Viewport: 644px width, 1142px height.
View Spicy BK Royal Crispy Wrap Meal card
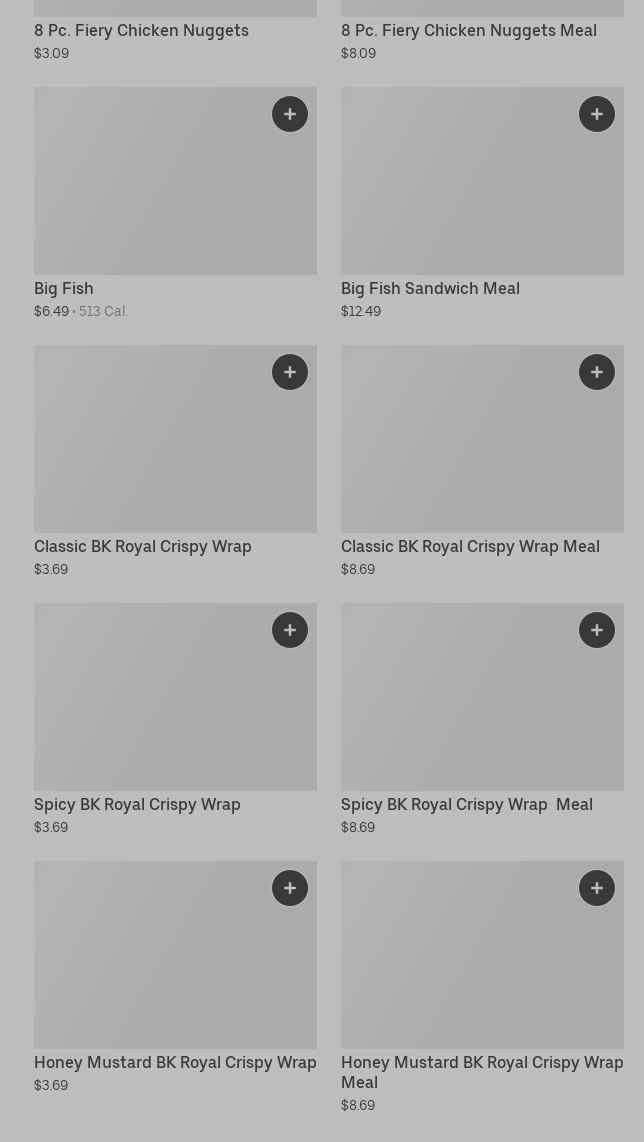[x=460, y=710]
